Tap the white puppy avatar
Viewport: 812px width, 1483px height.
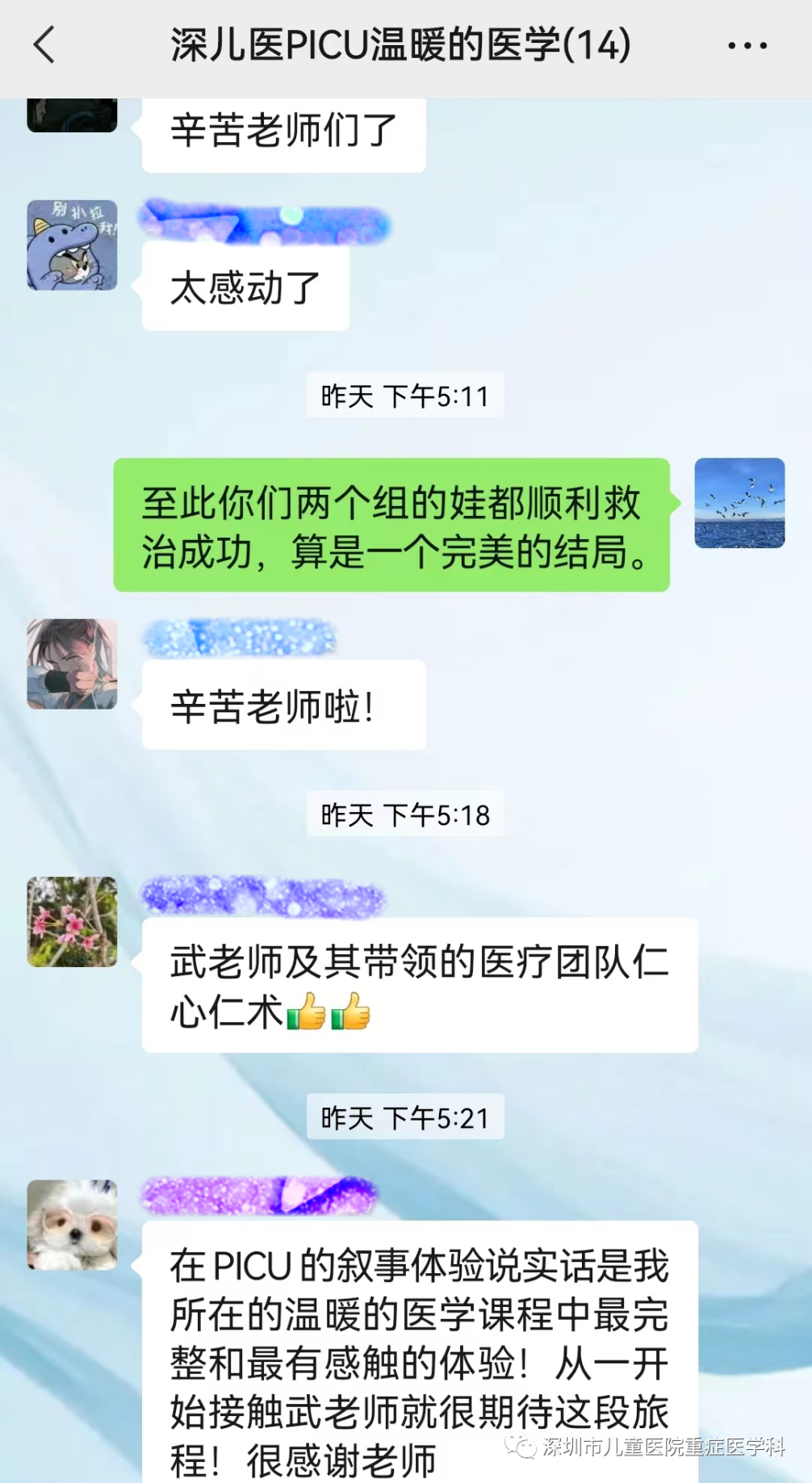[73, 1225]
